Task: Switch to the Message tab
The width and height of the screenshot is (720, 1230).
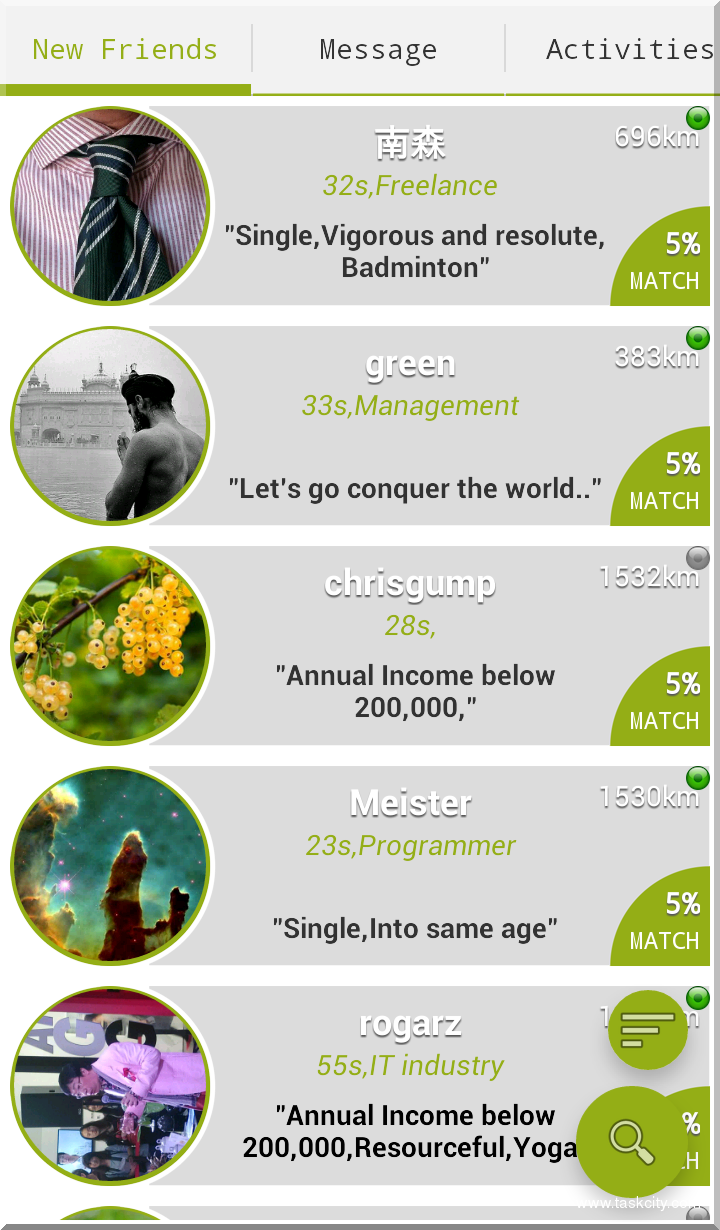Action: [378, 50]
